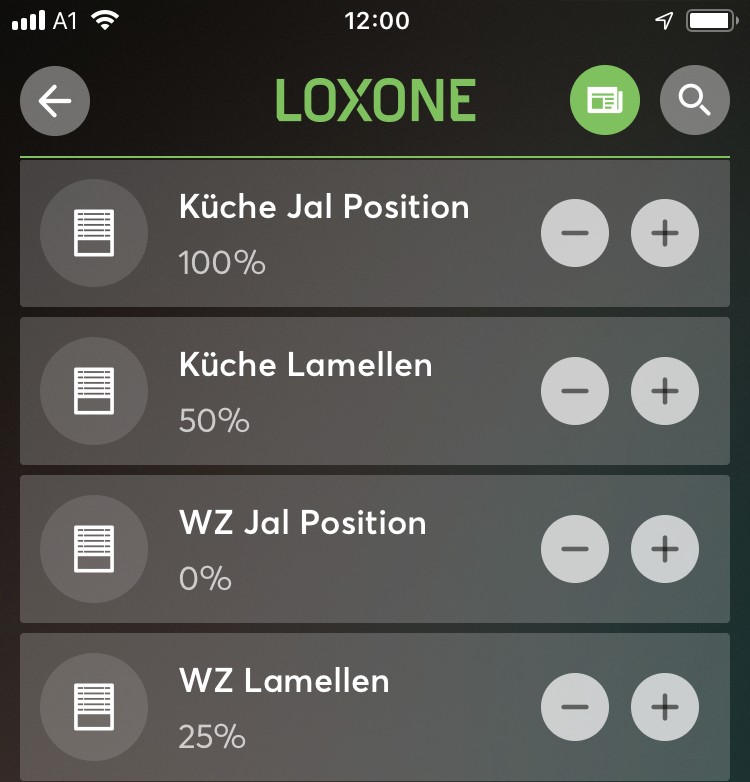This screenshot has width=750, height=782.
Task: Open the green news/overview icon
Action: coord(604,100)
